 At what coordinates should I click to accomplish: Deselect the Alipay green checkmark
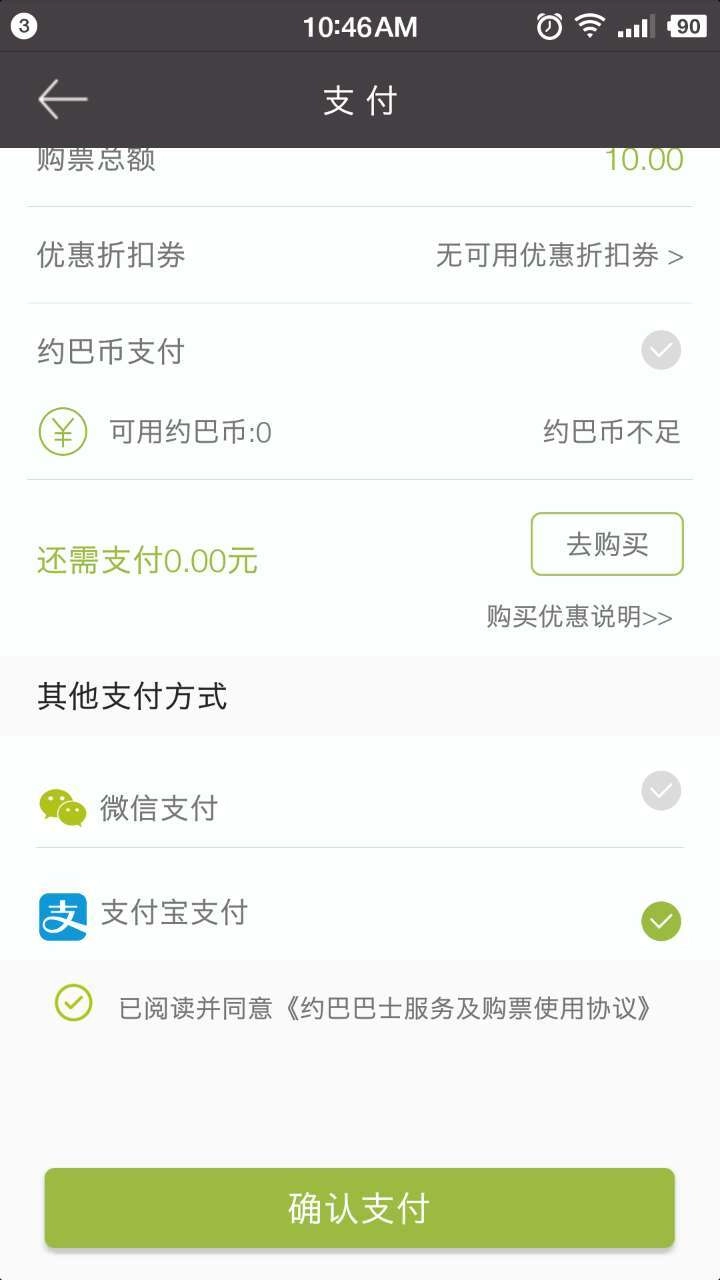(x=660, y=921)
